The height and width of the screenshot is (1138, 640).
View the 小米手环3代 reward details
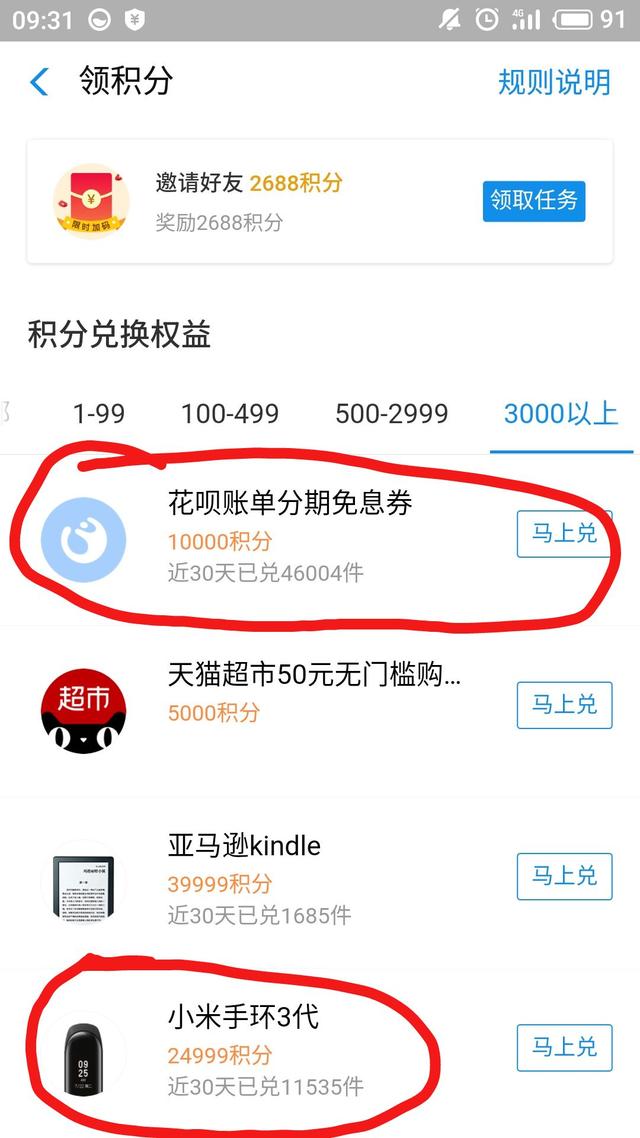coord(243,1018)
